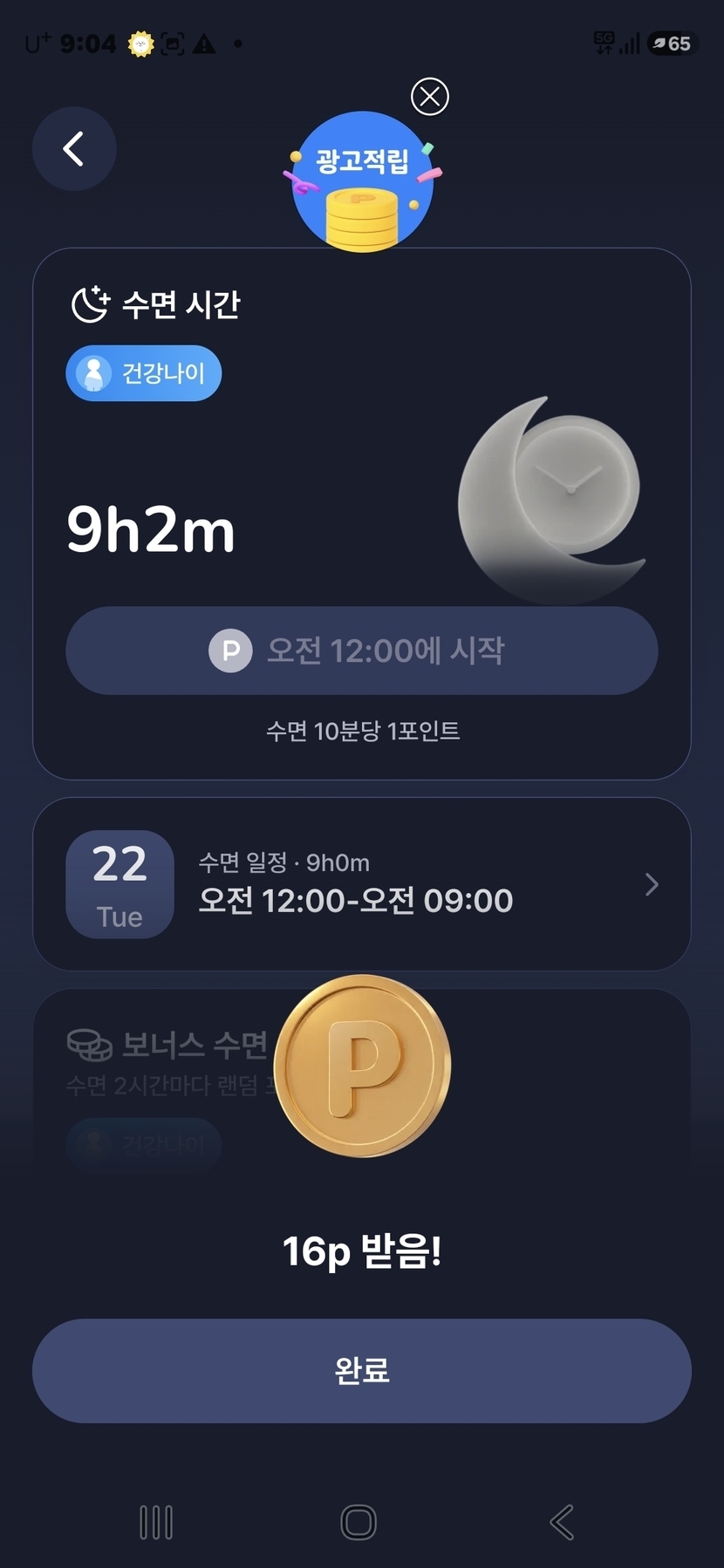
Task: Open the 수면 일정 schedule row
Action: [x=362, y=884]
